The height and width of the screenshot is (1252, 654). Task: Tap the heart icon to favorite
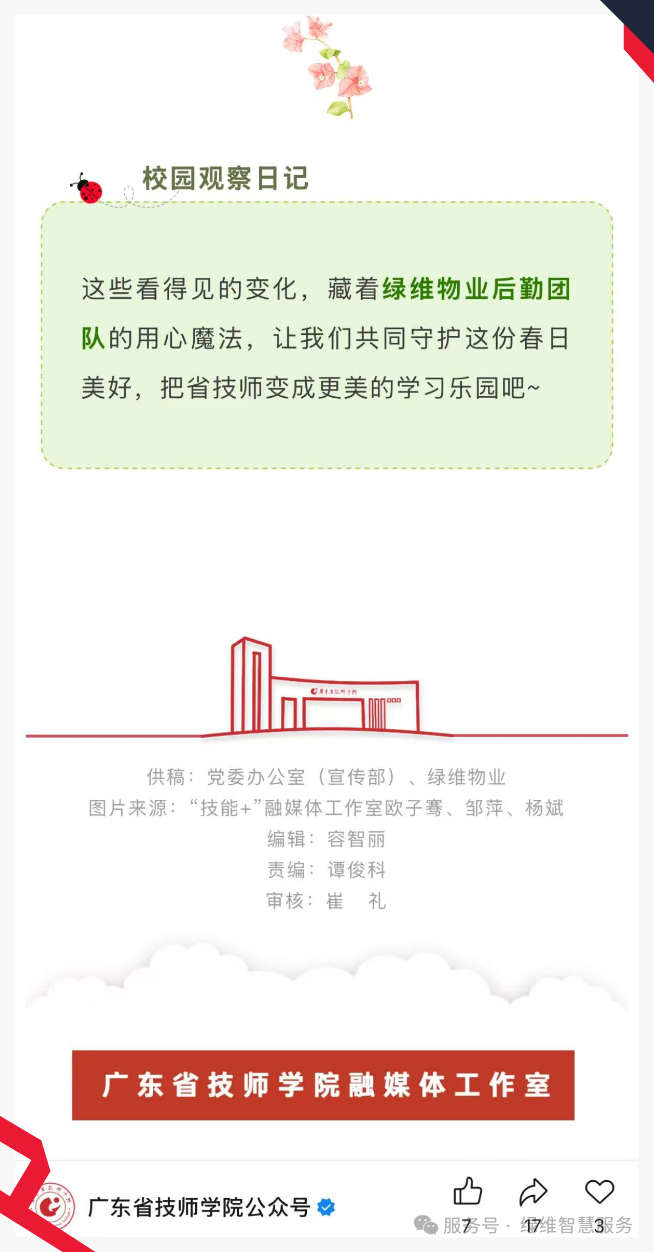tap(599, 1192)
